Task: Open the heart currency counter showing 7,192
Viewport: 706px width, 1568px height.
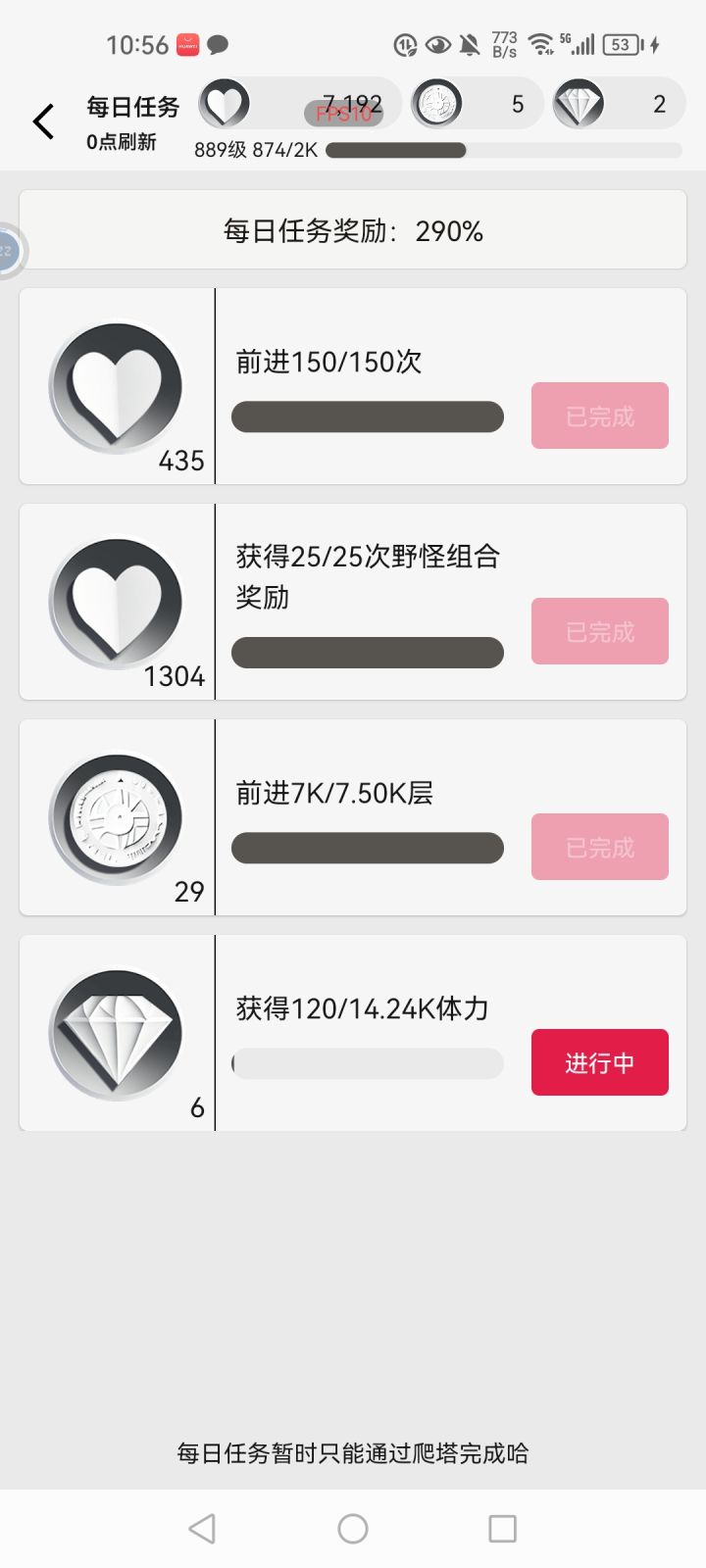Action: coord(300,104)
